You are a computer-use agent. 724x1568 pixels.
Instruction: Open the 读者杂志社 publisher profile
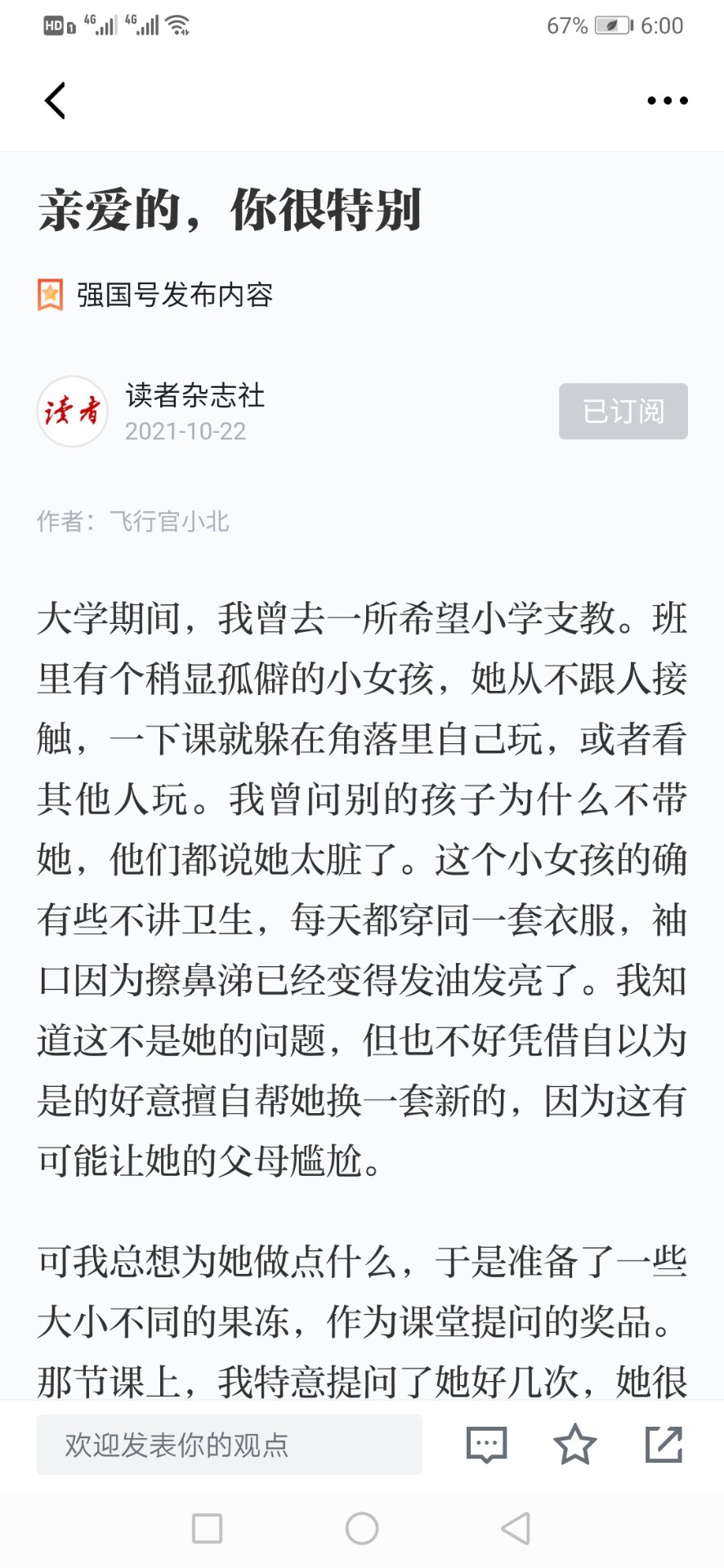click(x=194, y=396)
